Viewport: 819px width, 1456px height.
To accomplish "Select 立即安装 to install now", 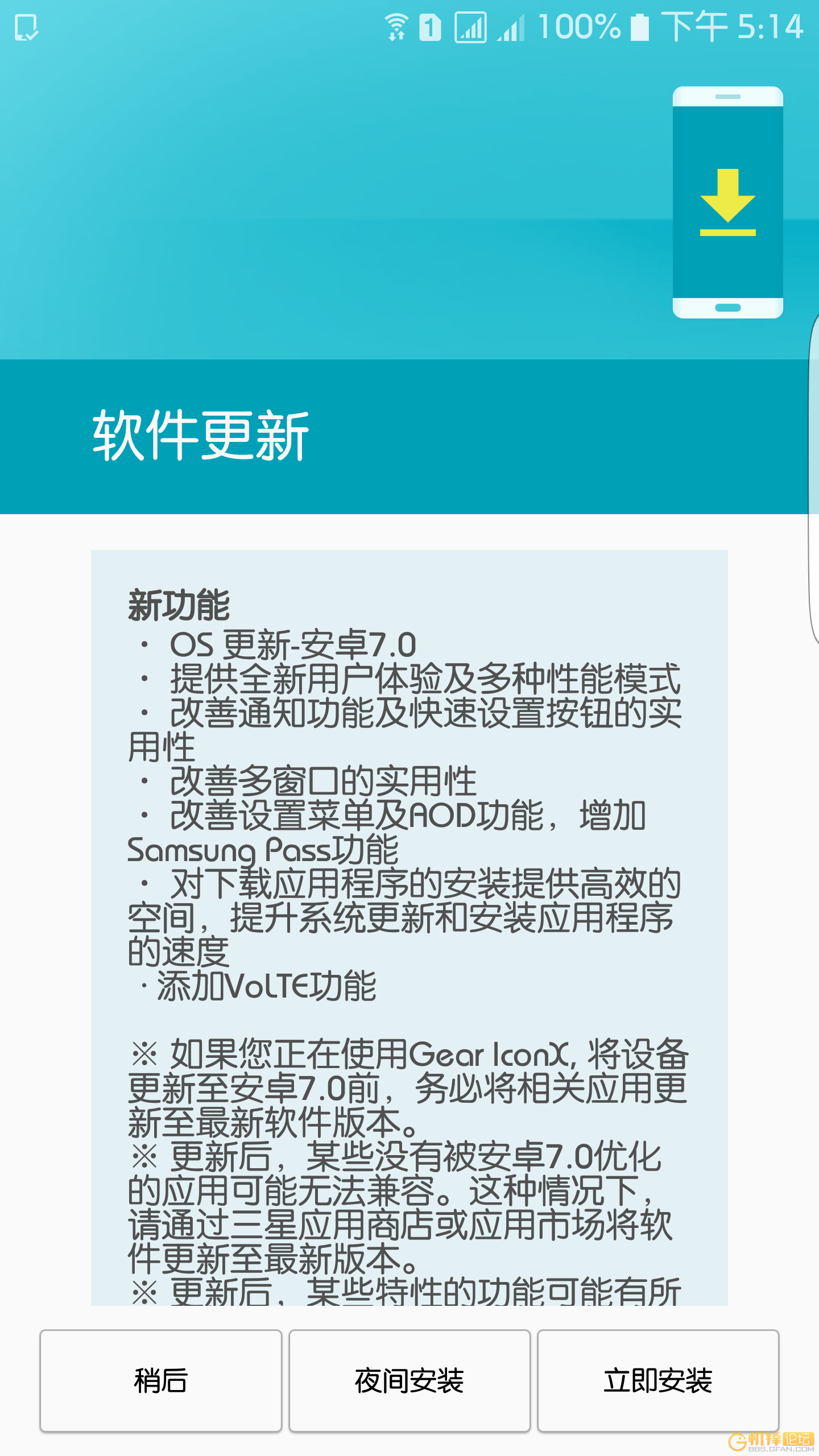I will (x=658, y=1380).
